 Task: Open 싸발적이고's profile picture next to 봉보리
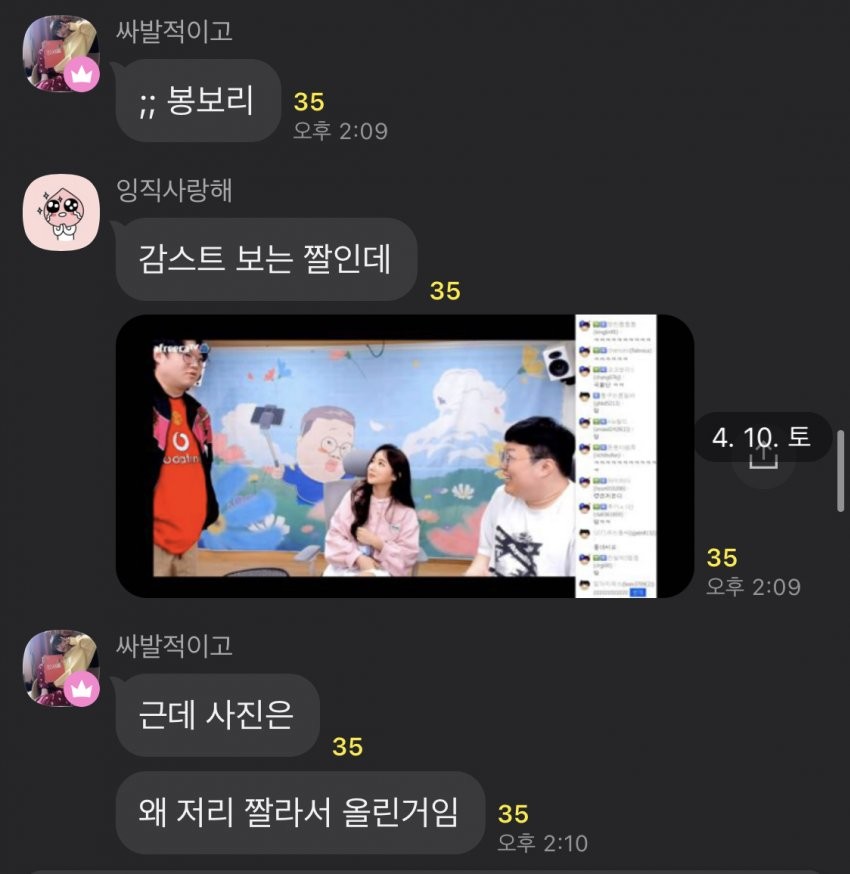(61, 53)
